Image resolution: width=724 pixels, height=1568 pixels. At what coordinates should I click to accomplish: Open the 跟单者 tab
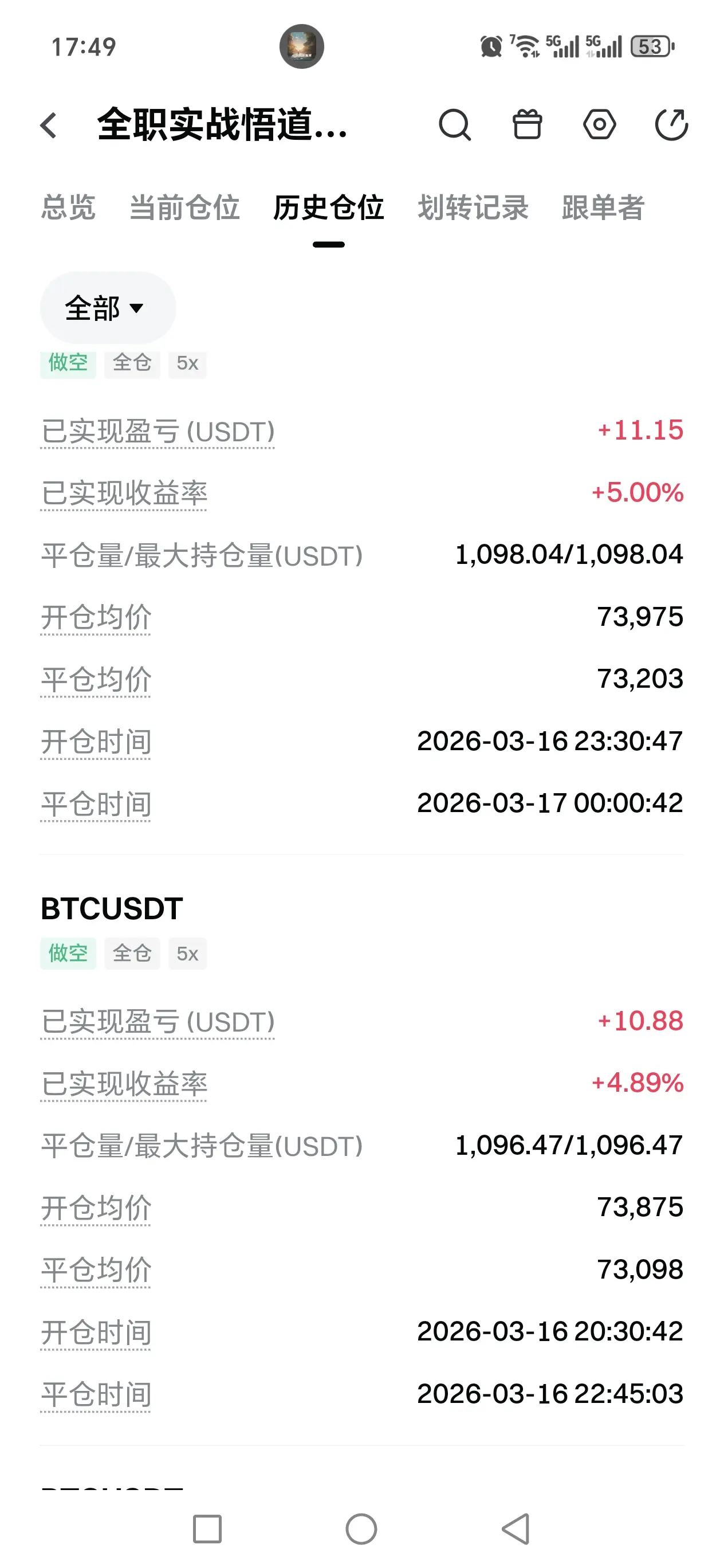[603, 207]
